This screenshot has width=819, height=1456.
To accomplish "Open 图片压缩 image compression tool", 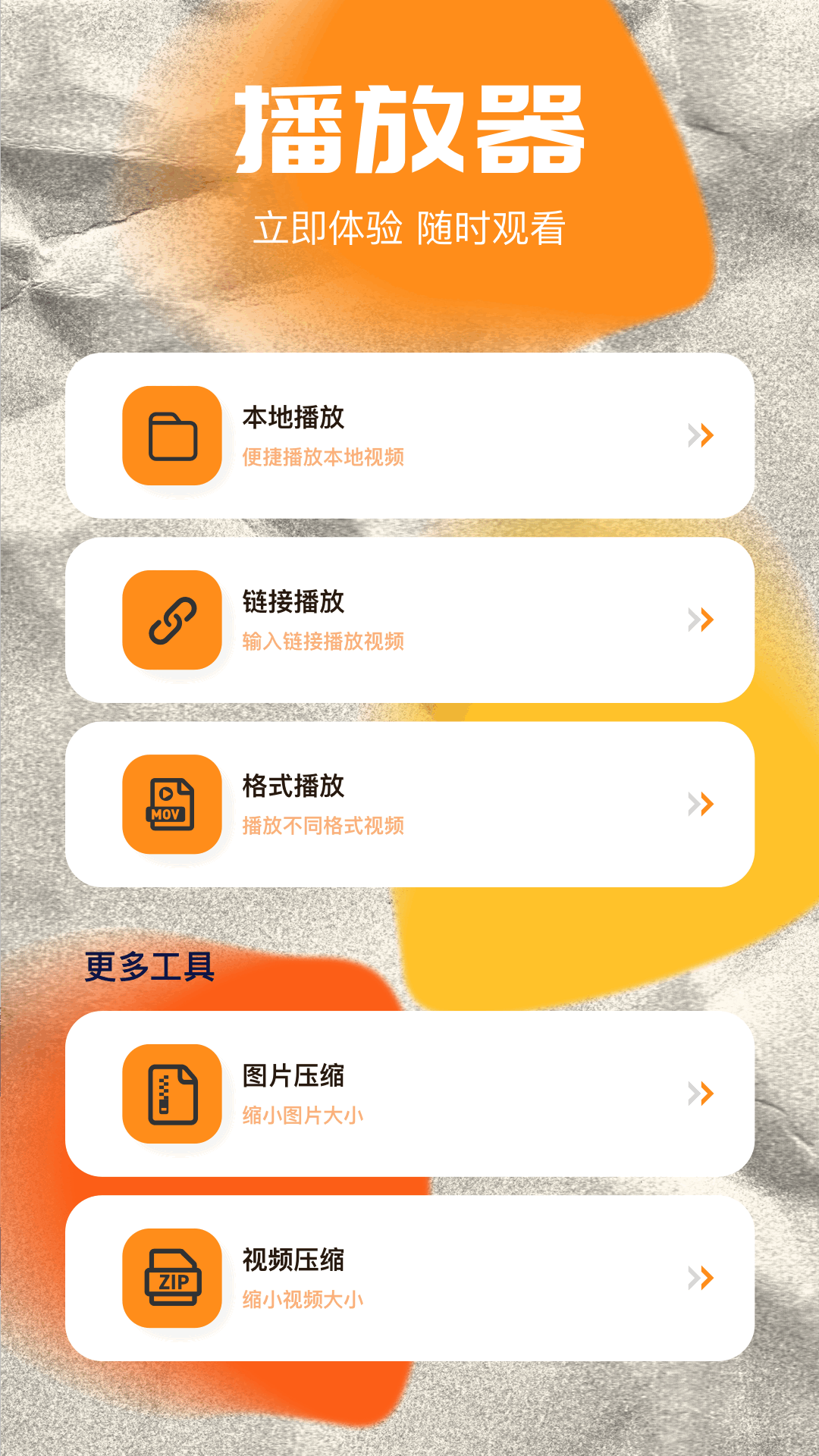I will tap(409, 1094).
